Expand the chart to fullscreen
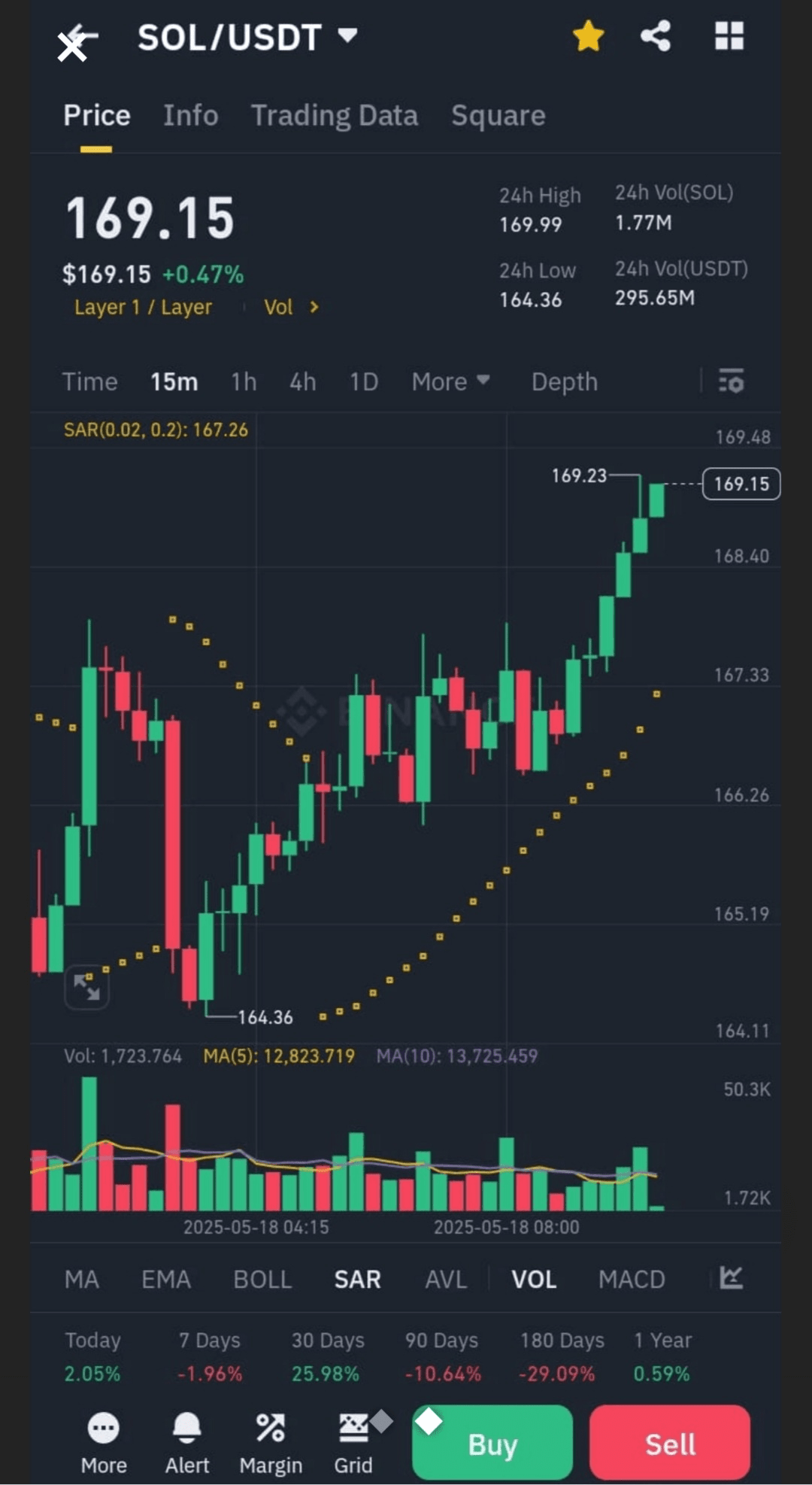The image size is (812, 1485). (87, 986)
